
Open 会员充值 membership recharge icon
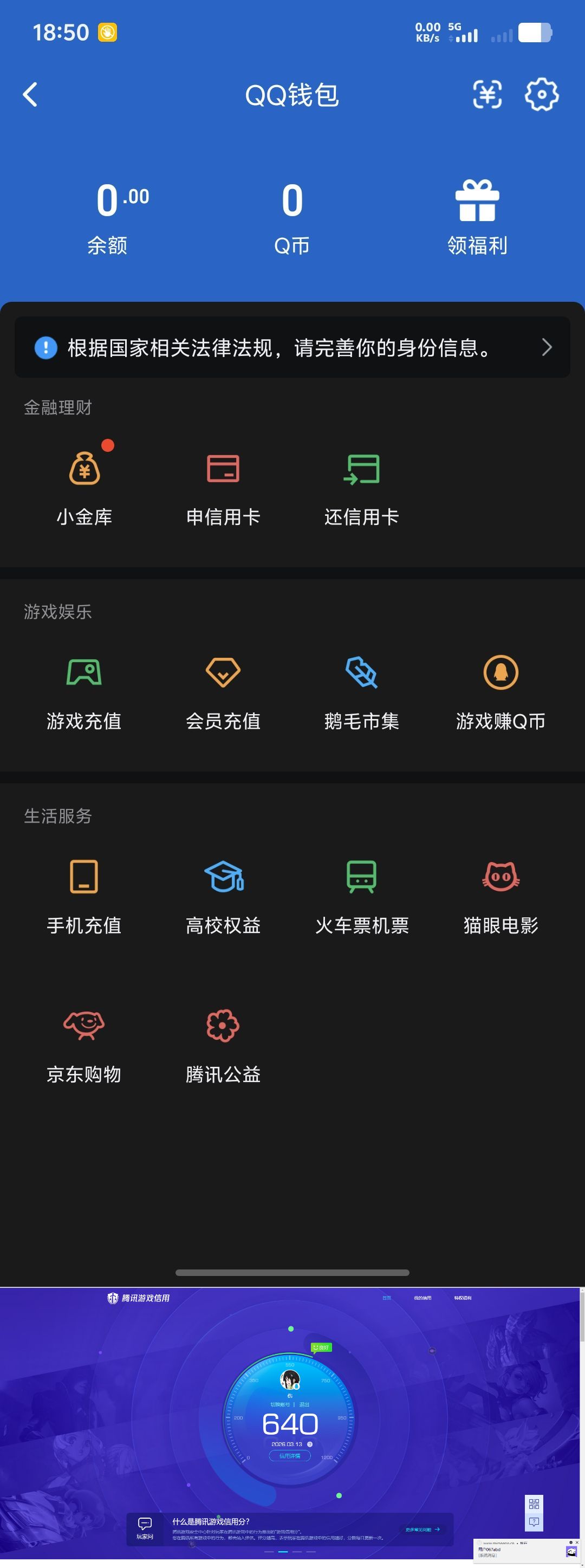click(223, 672)
